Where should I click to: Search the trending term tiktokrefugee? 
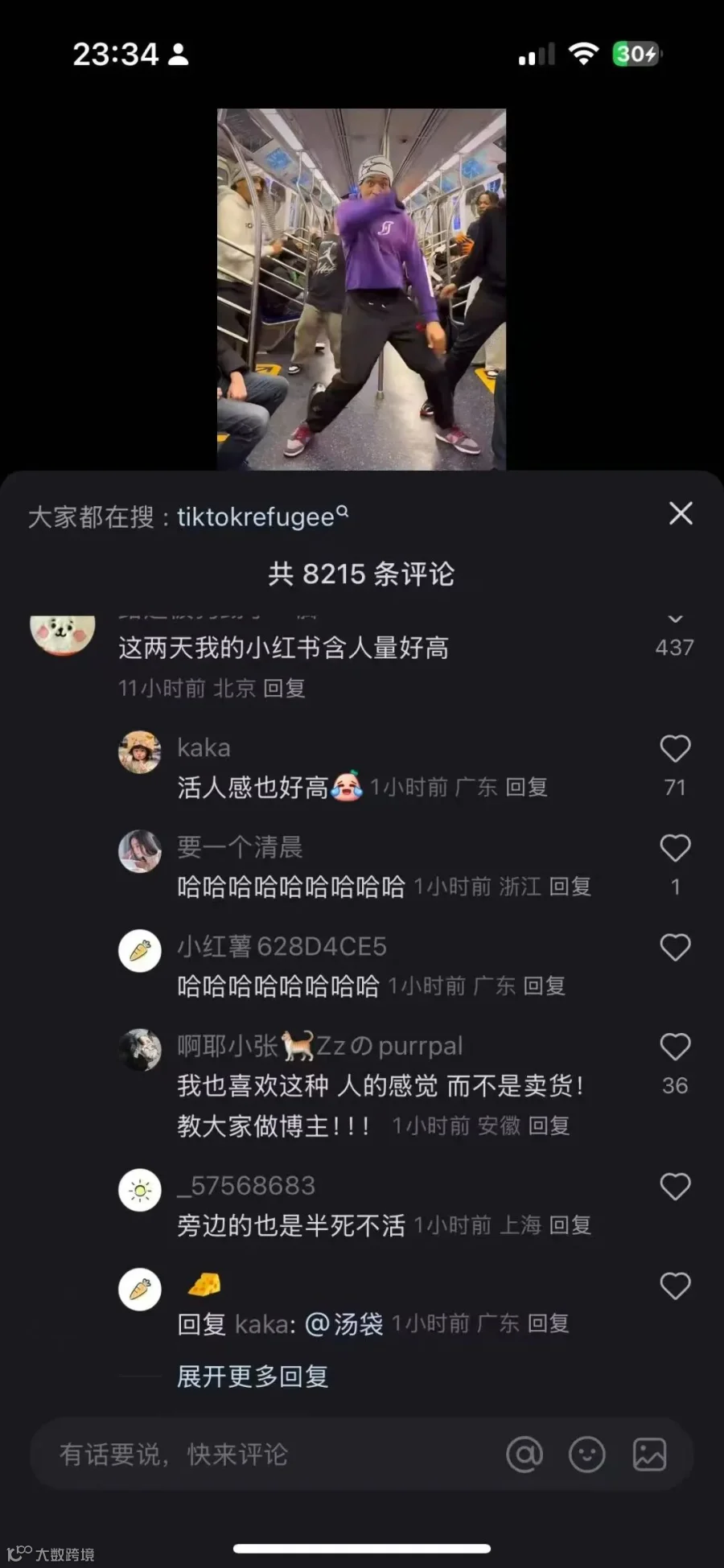click(262, 516)
